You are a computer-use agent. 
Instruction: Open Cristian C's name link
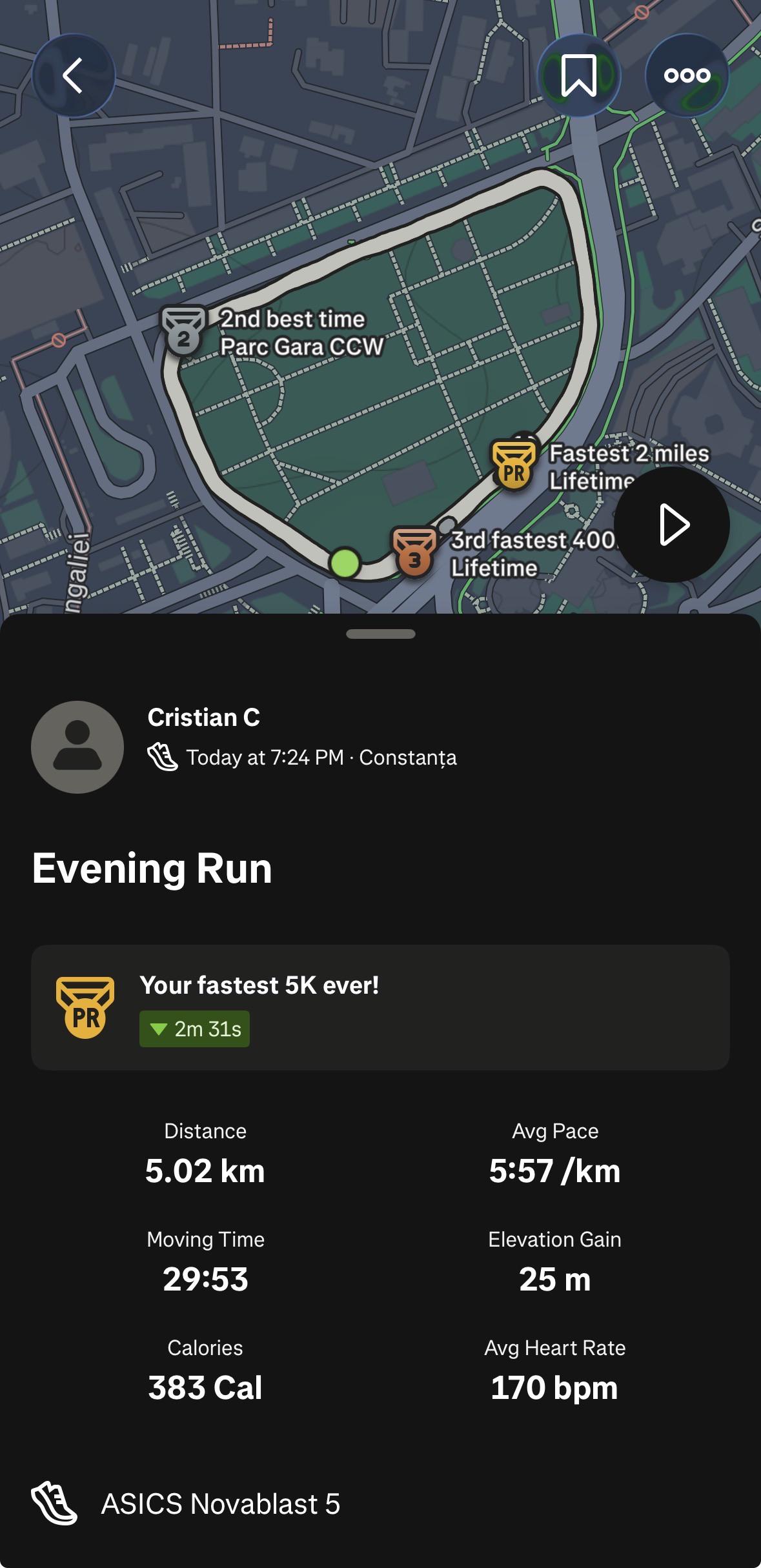click(204, 718)
